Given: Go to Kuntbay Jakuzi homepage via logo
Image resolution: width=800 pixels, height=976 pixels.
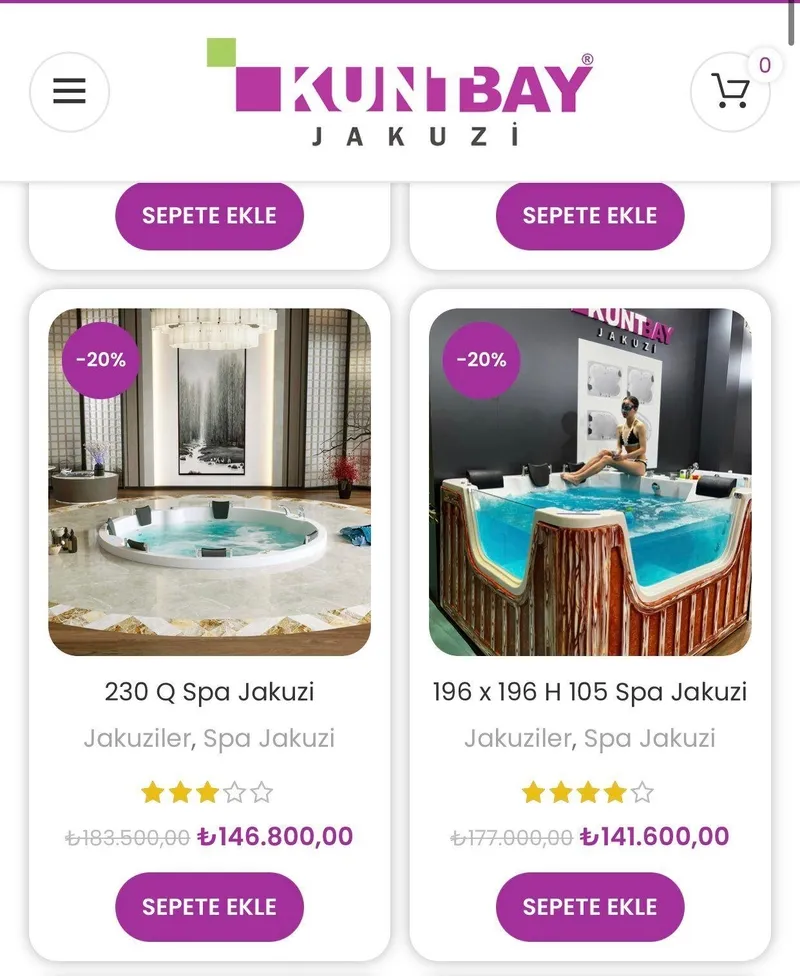Looking at the screenshot, I should [400, 92].
